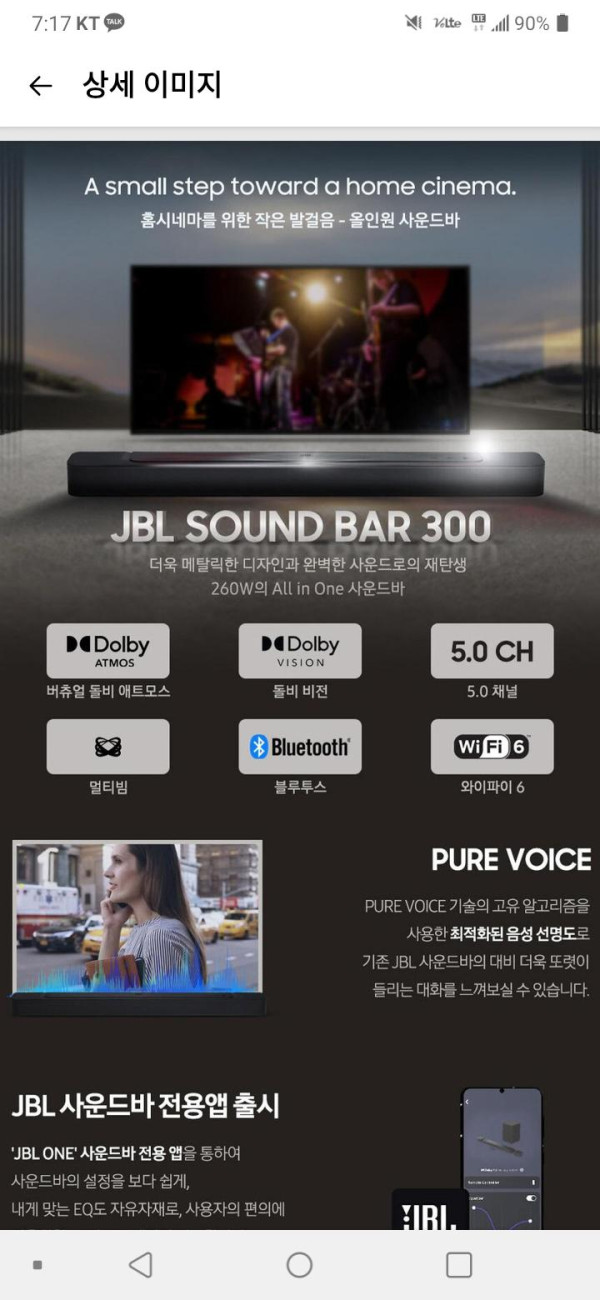
Task: Open the recent apps overview
Action: (458, 1264)
